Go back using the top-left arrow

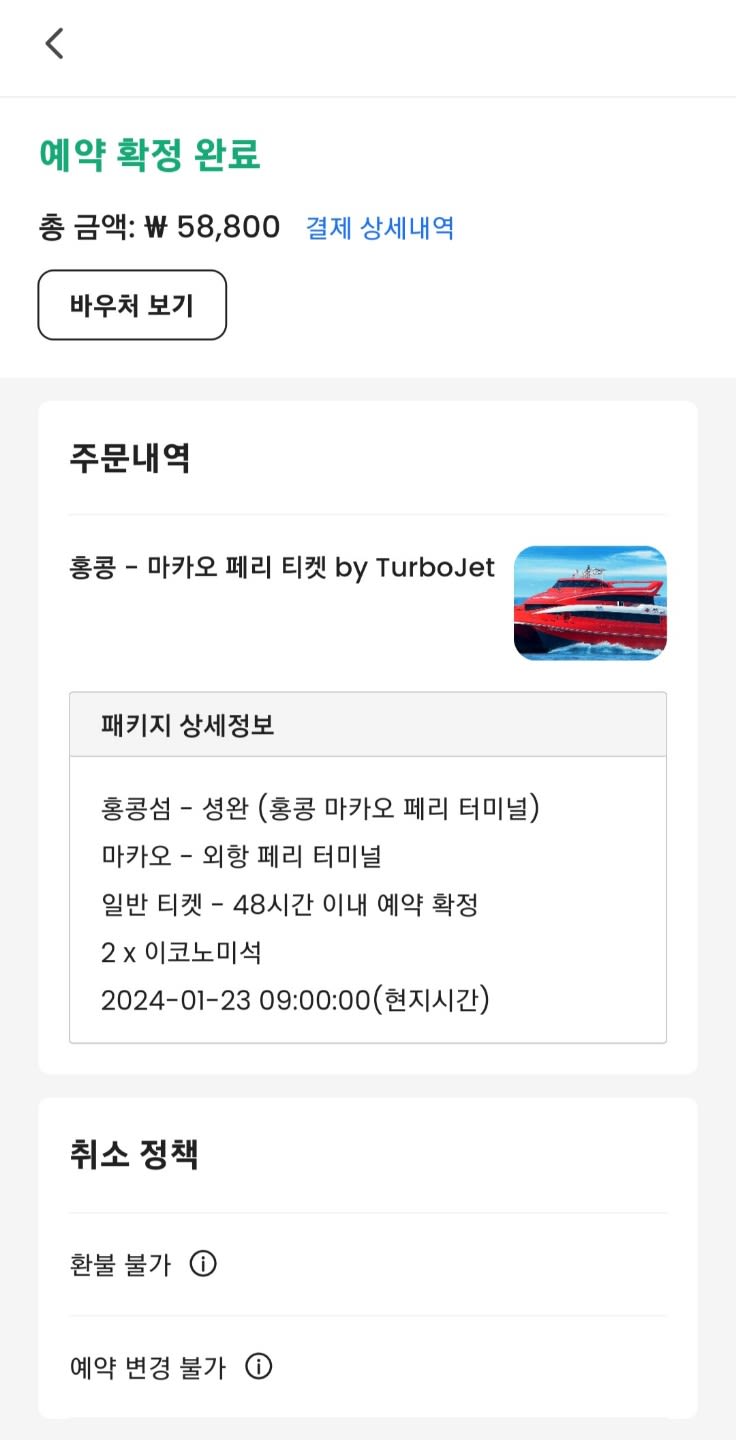pyautogui.click(x=54, y=43)
